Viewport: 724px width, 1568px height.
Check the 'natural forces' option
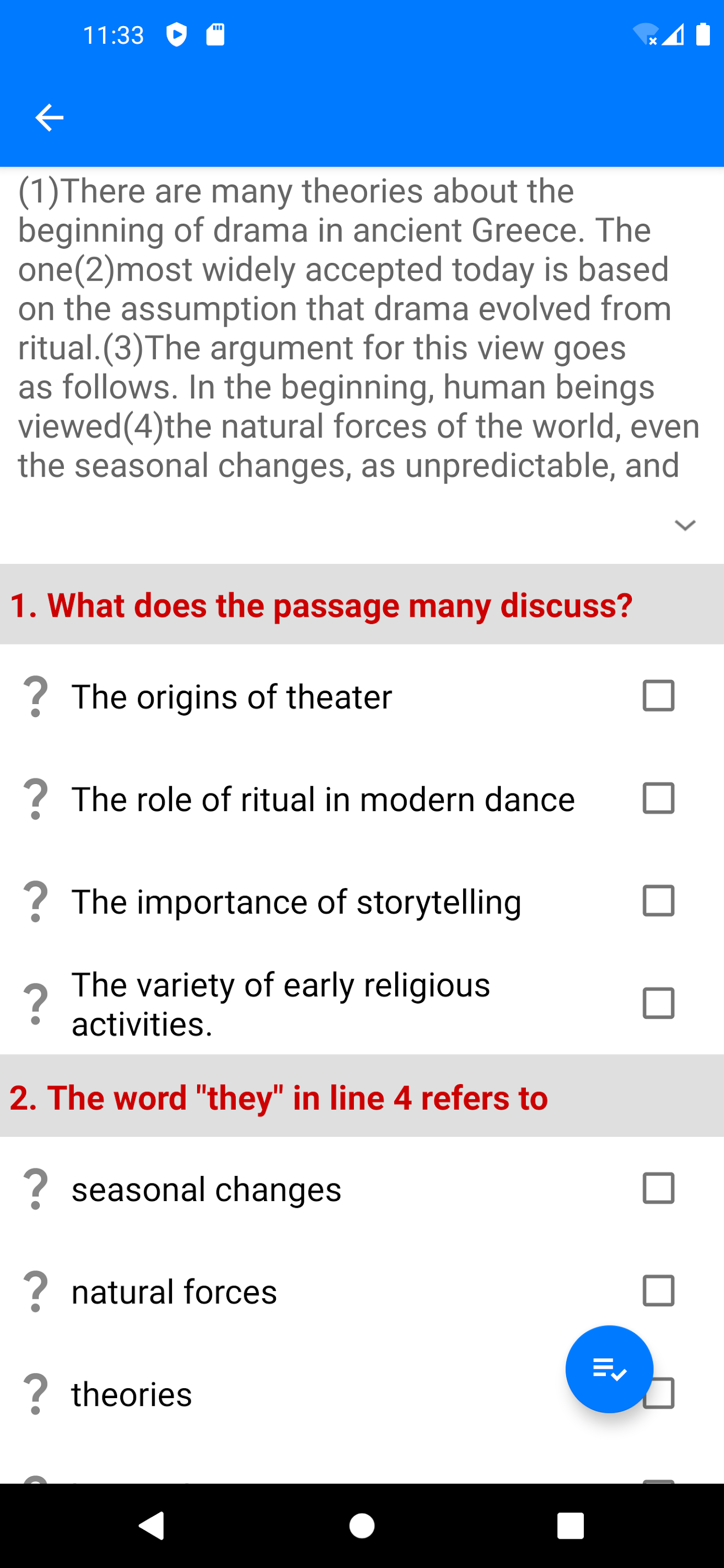click(x=658, y=1291)
